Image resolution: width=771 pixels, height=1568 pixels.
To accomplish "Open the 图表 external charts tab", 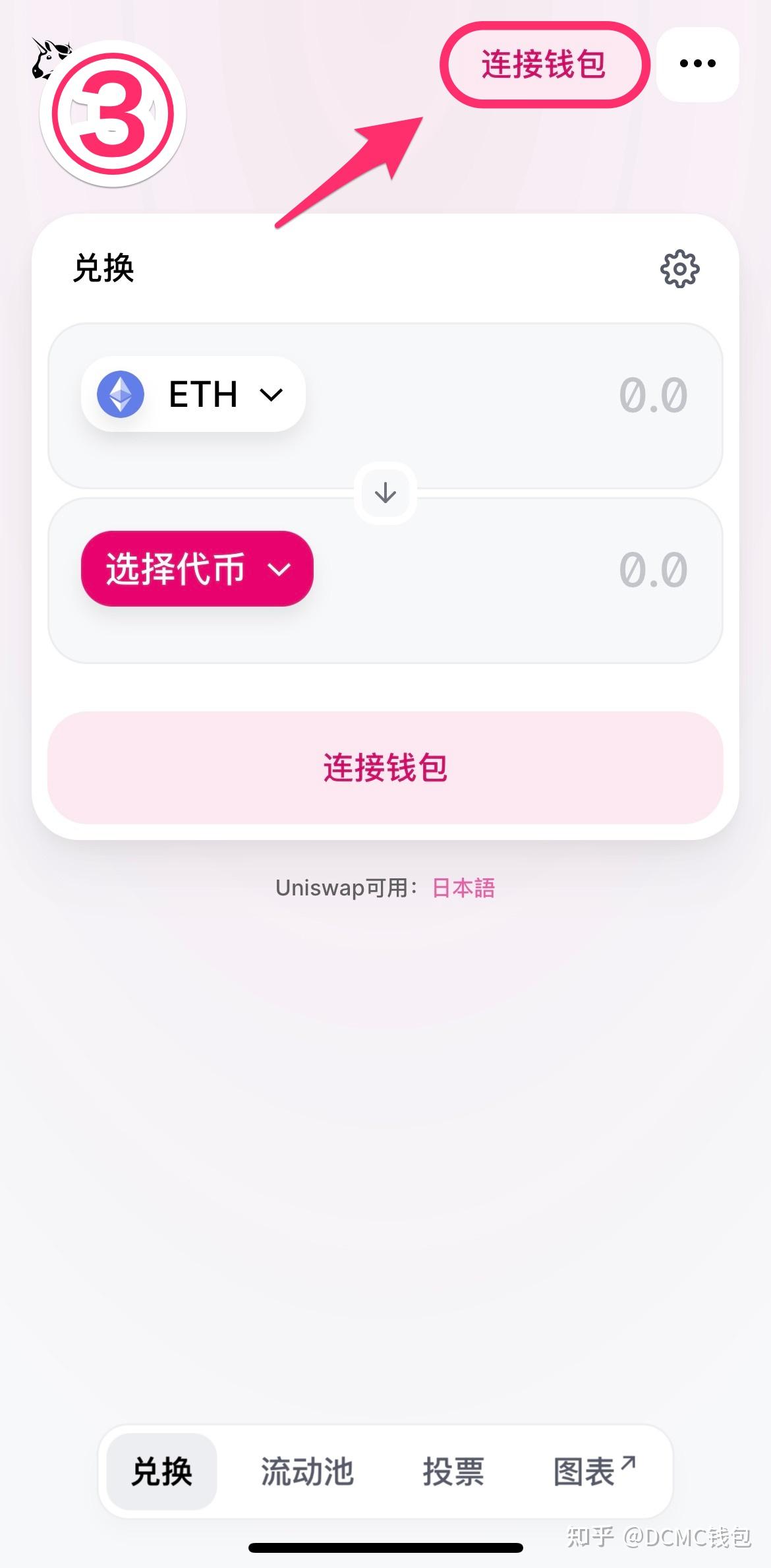I will pos(593,1471).
